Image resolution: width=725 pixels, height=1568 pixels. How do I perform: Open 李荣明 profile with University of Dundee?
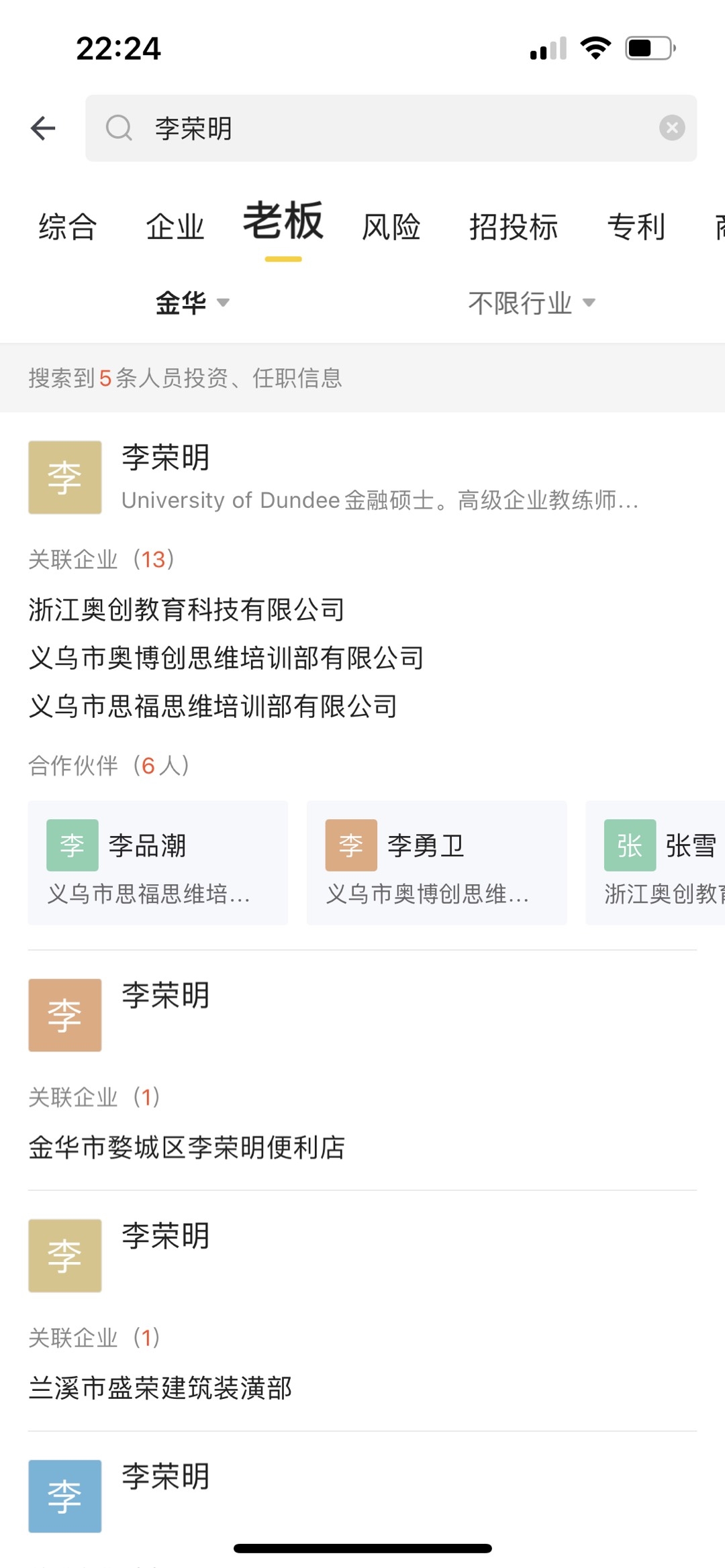(362, 478)
